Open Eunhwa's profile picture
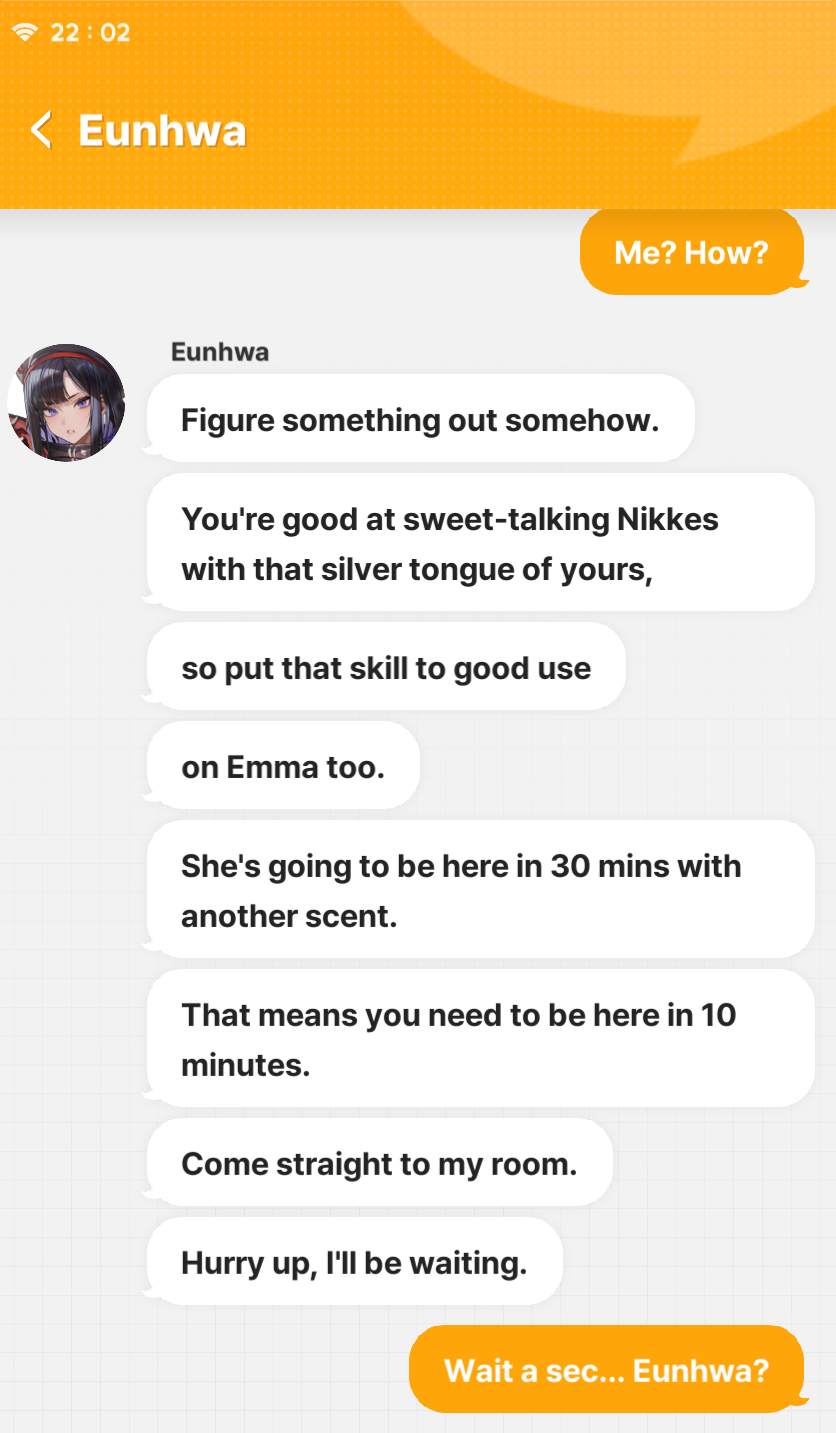 point(66,403)
